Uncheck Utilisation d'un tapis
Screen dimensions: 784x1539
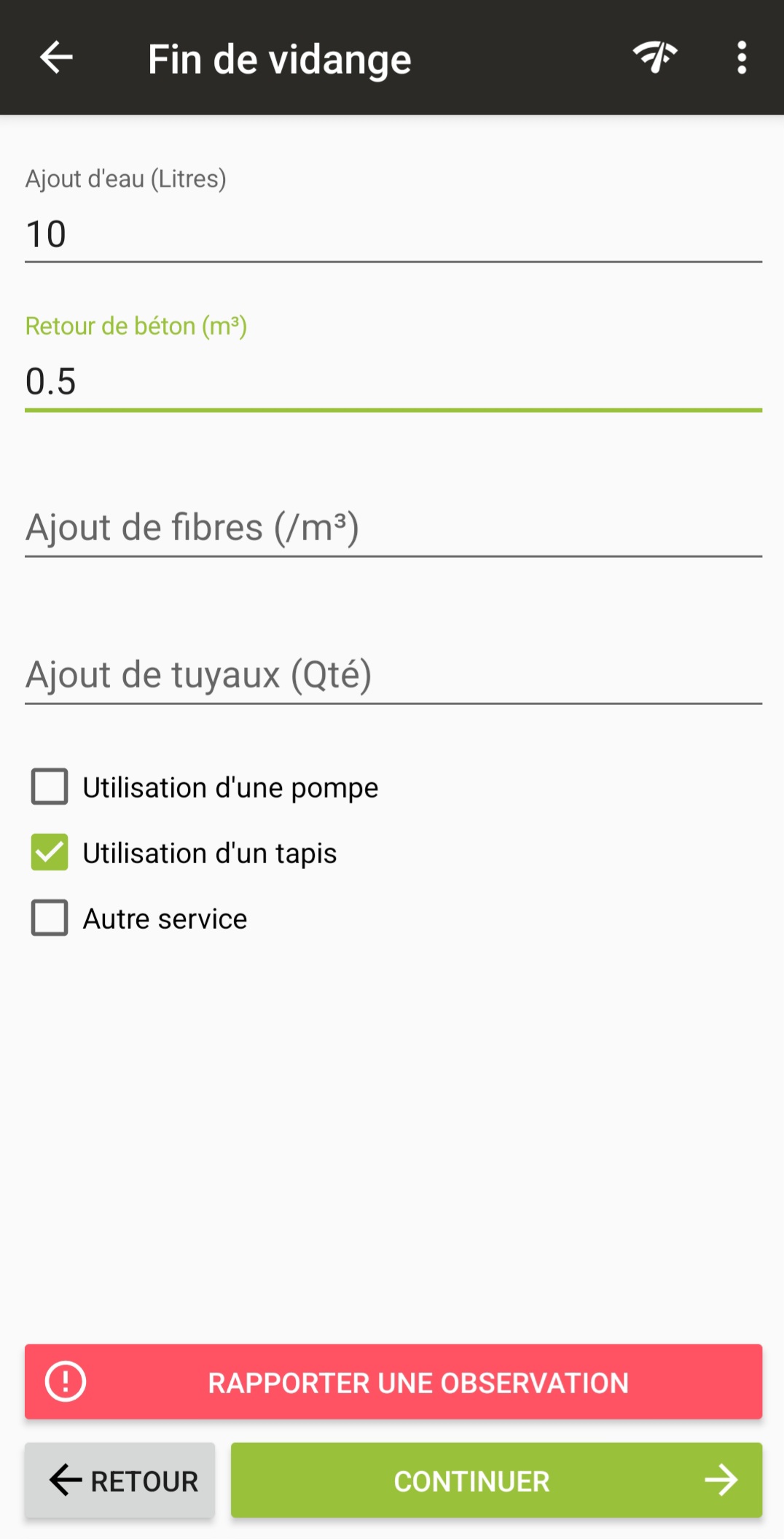coord(50,852)
